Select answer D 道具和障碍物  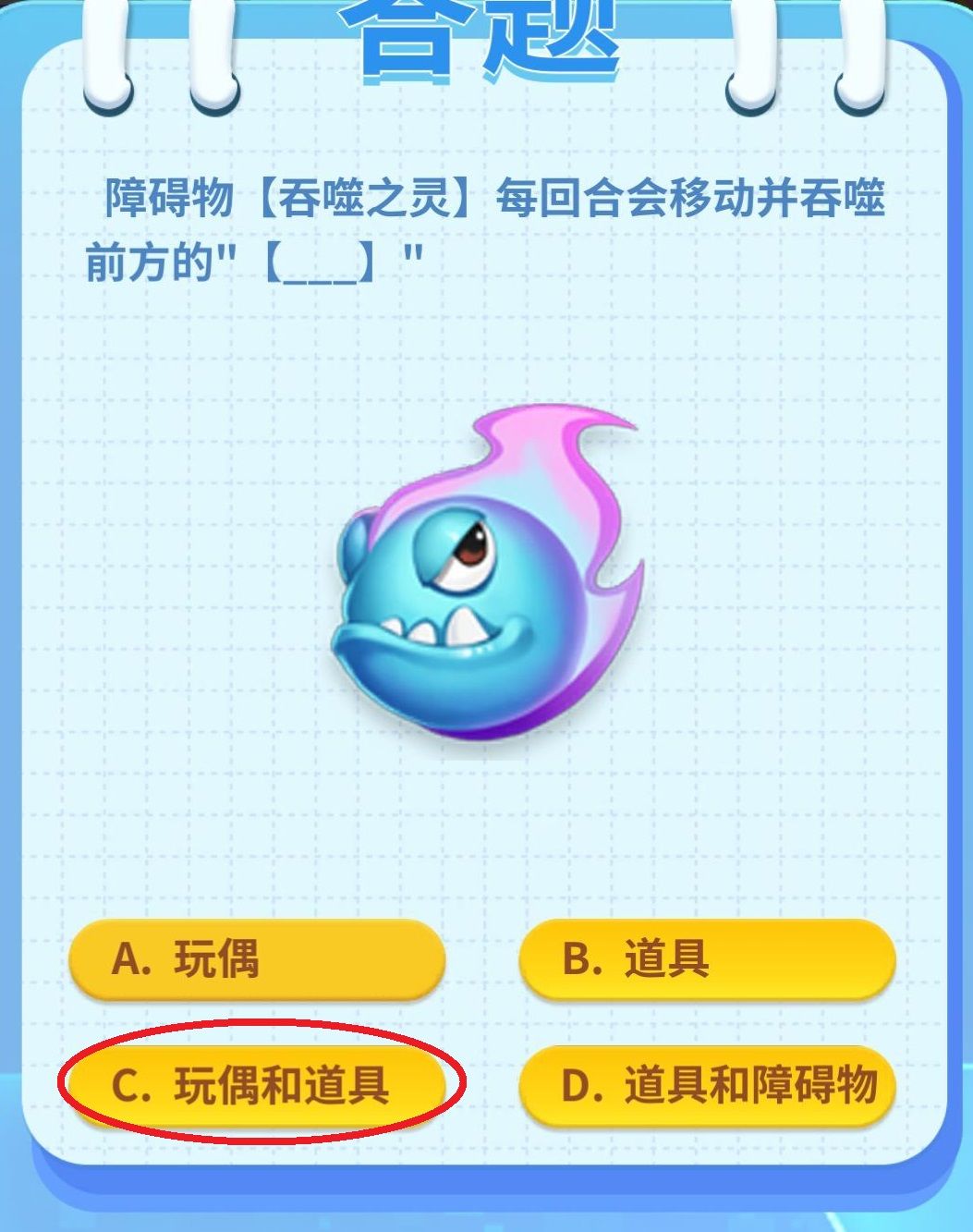pos(707,1086)
